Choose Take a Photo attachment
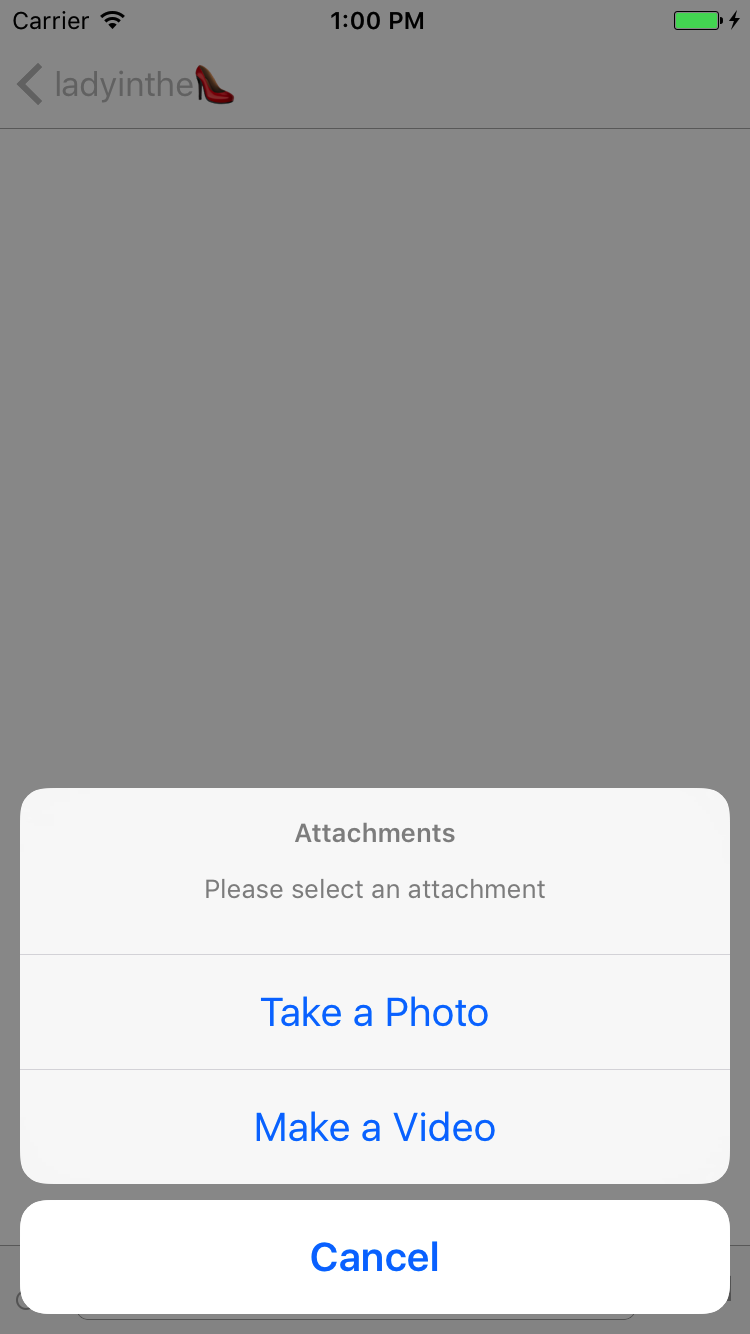This screenshot has height=1334, width=750. [x=375, y=1012]
